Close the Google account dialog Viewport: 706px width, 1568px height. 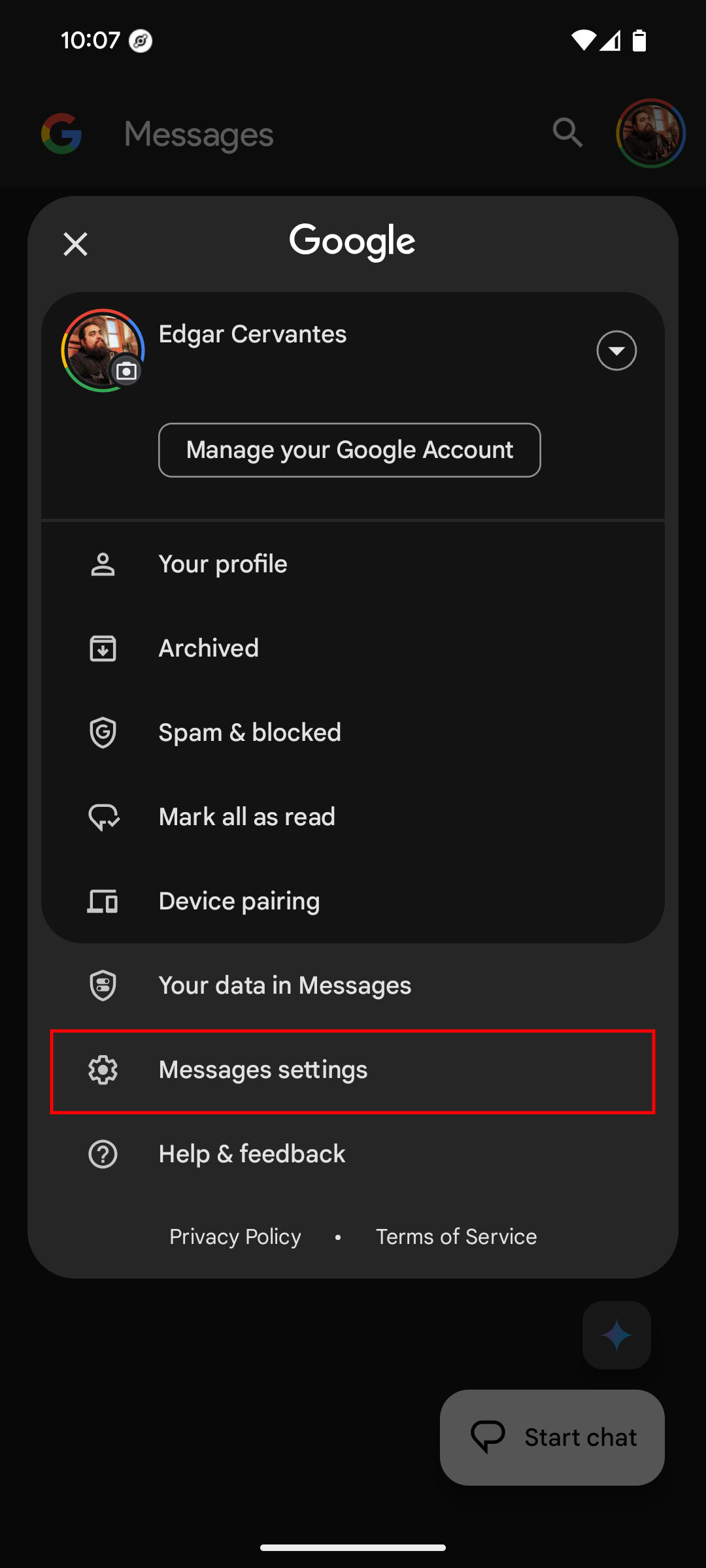coord(75,244)
